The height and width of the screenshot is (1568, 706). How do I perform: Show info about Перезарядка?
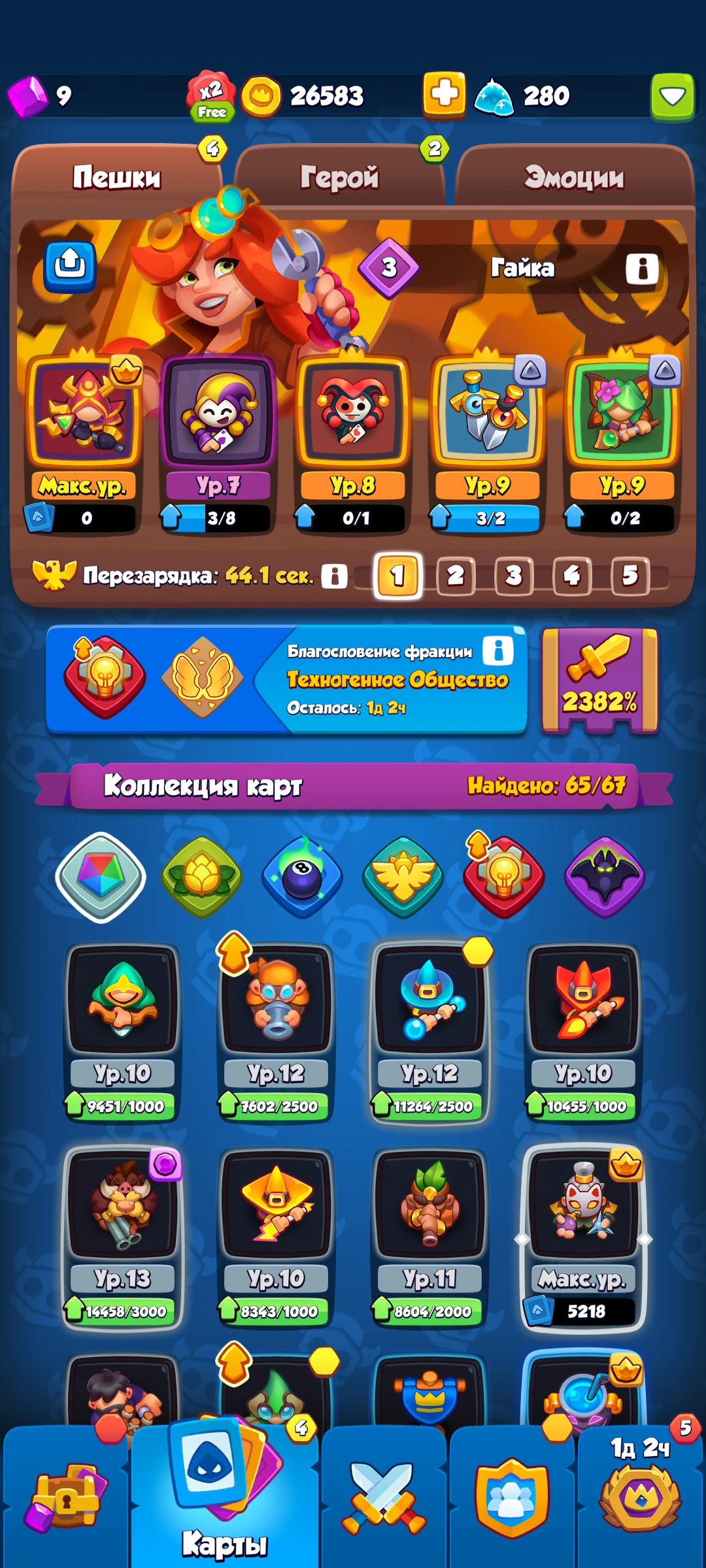(334, 576)
